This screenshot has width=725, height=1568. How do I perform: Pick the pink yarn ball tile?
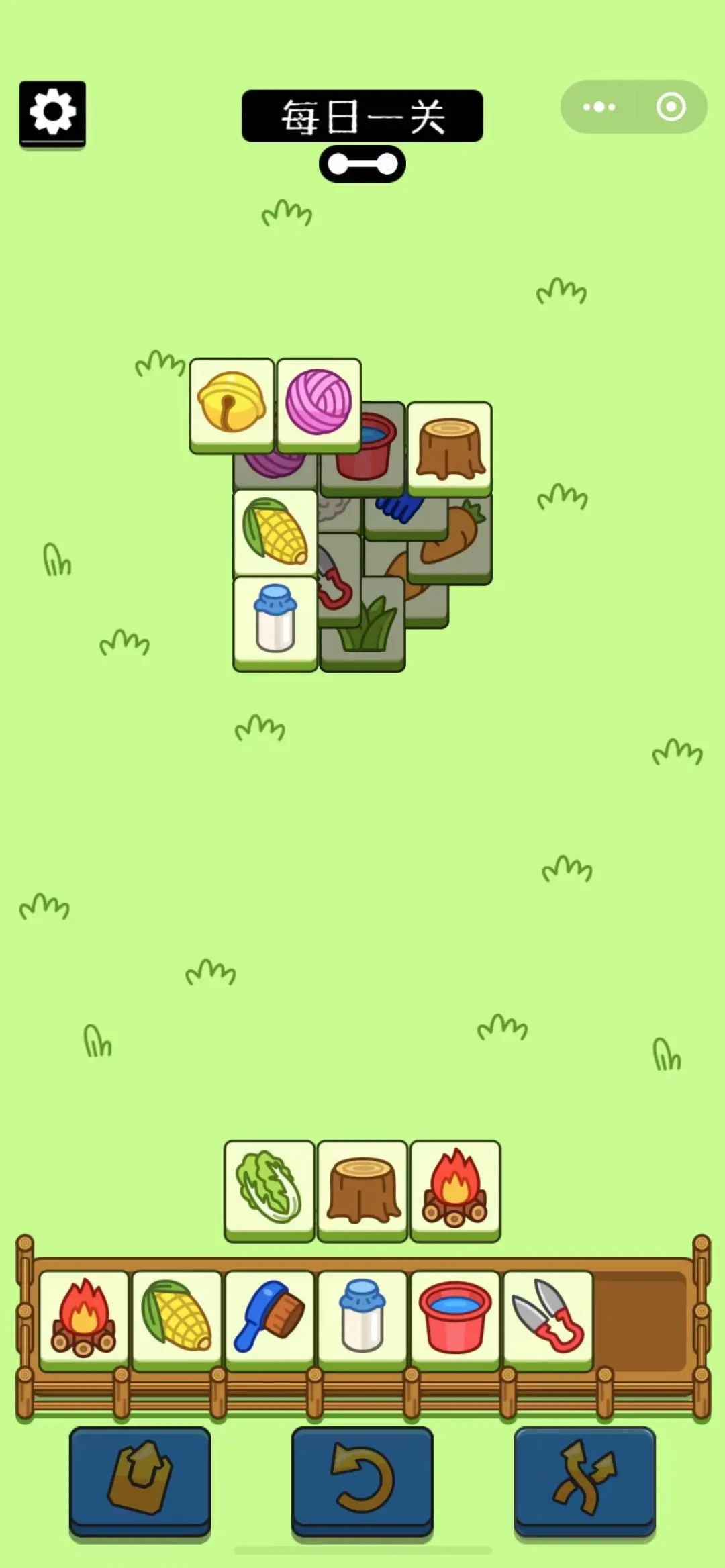[319, 405]
